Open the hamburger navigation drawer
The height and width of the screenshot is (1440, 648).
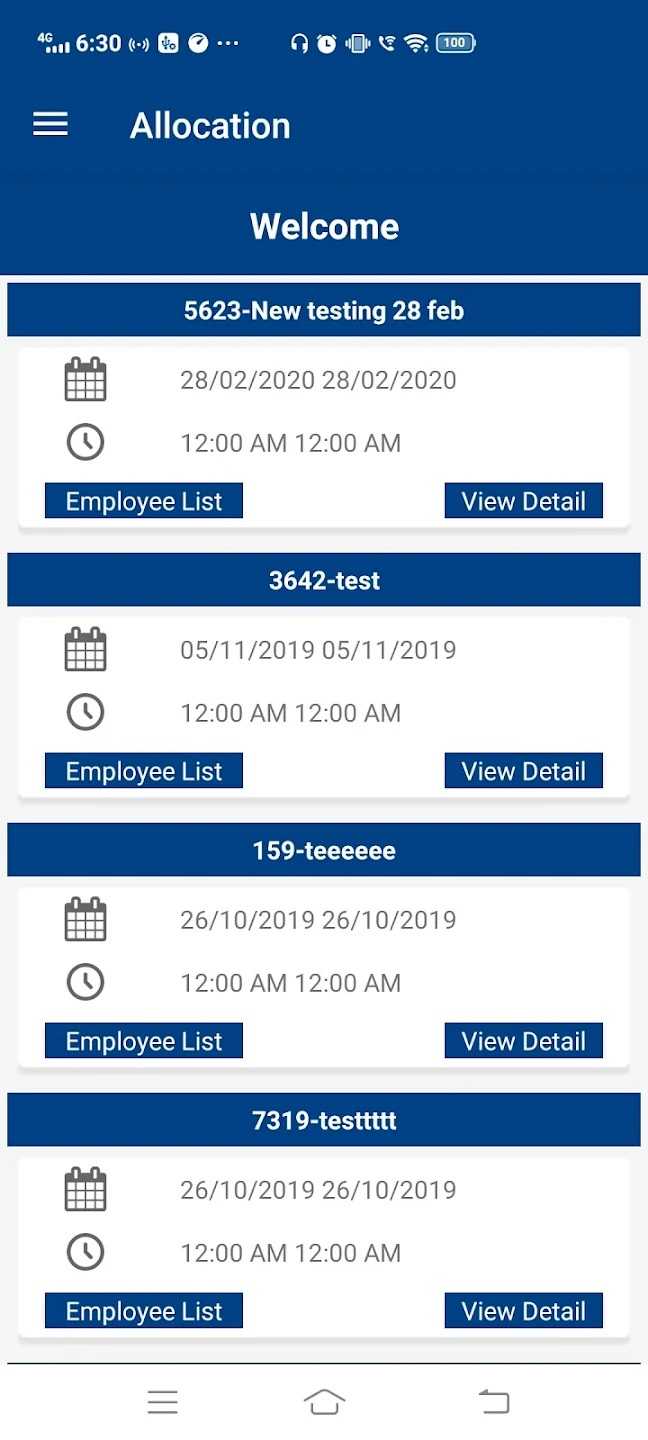pos(51,124)
